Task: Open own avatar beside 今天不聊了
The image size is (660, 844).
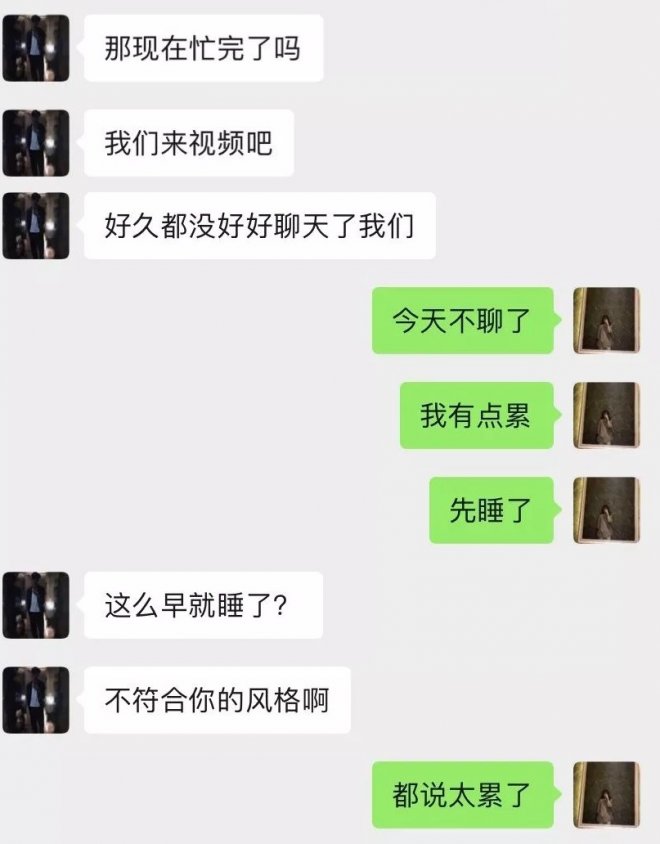Action: 606,321
